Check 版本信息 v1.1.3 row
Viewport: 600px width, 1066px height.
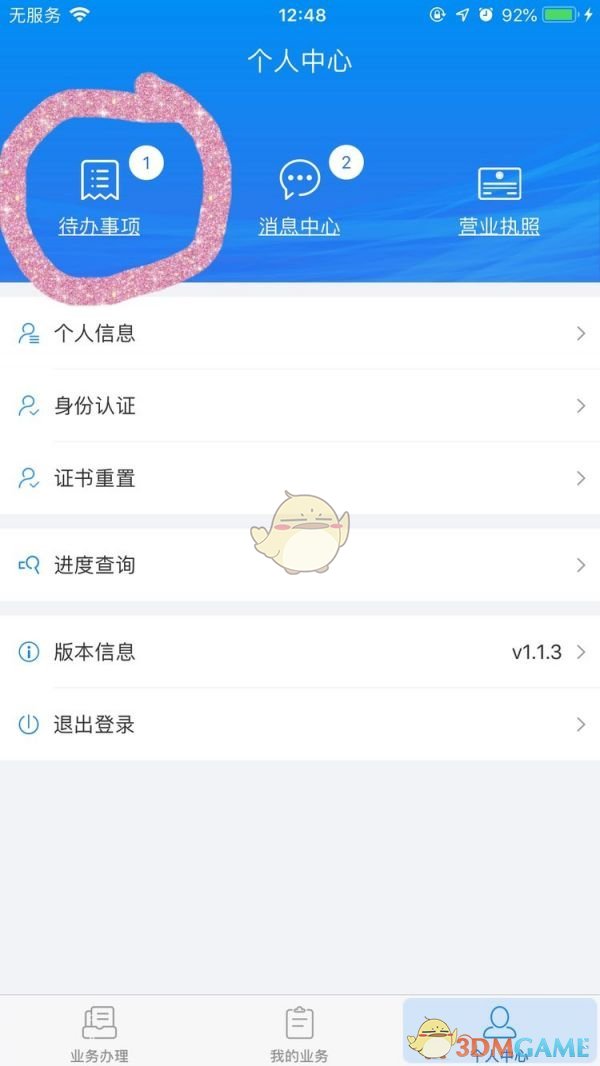coord(299,652)
